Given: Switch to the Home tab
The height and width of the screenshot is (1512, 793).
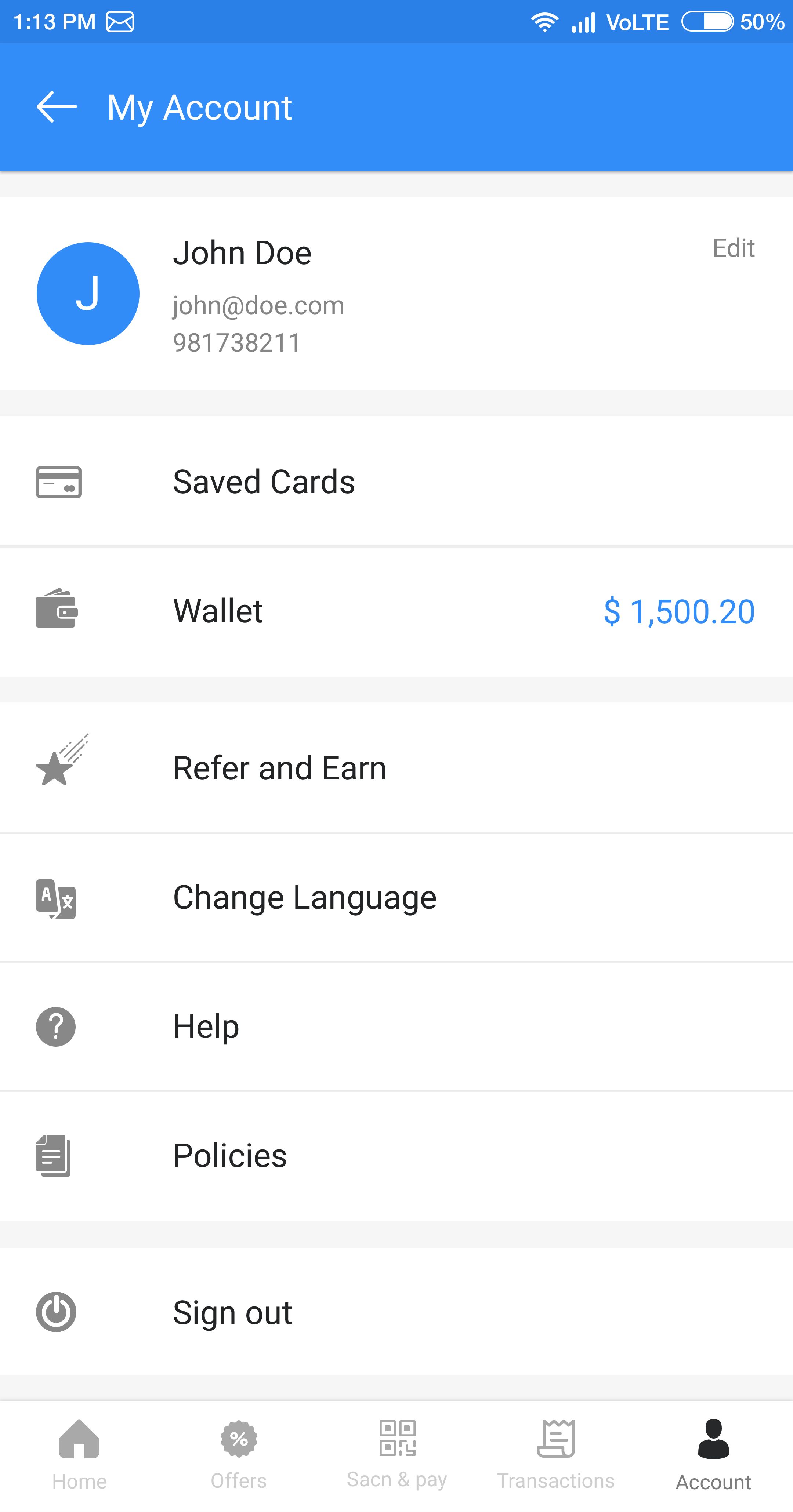Looking at the screenshot, I should click(x=79, y=1454).
